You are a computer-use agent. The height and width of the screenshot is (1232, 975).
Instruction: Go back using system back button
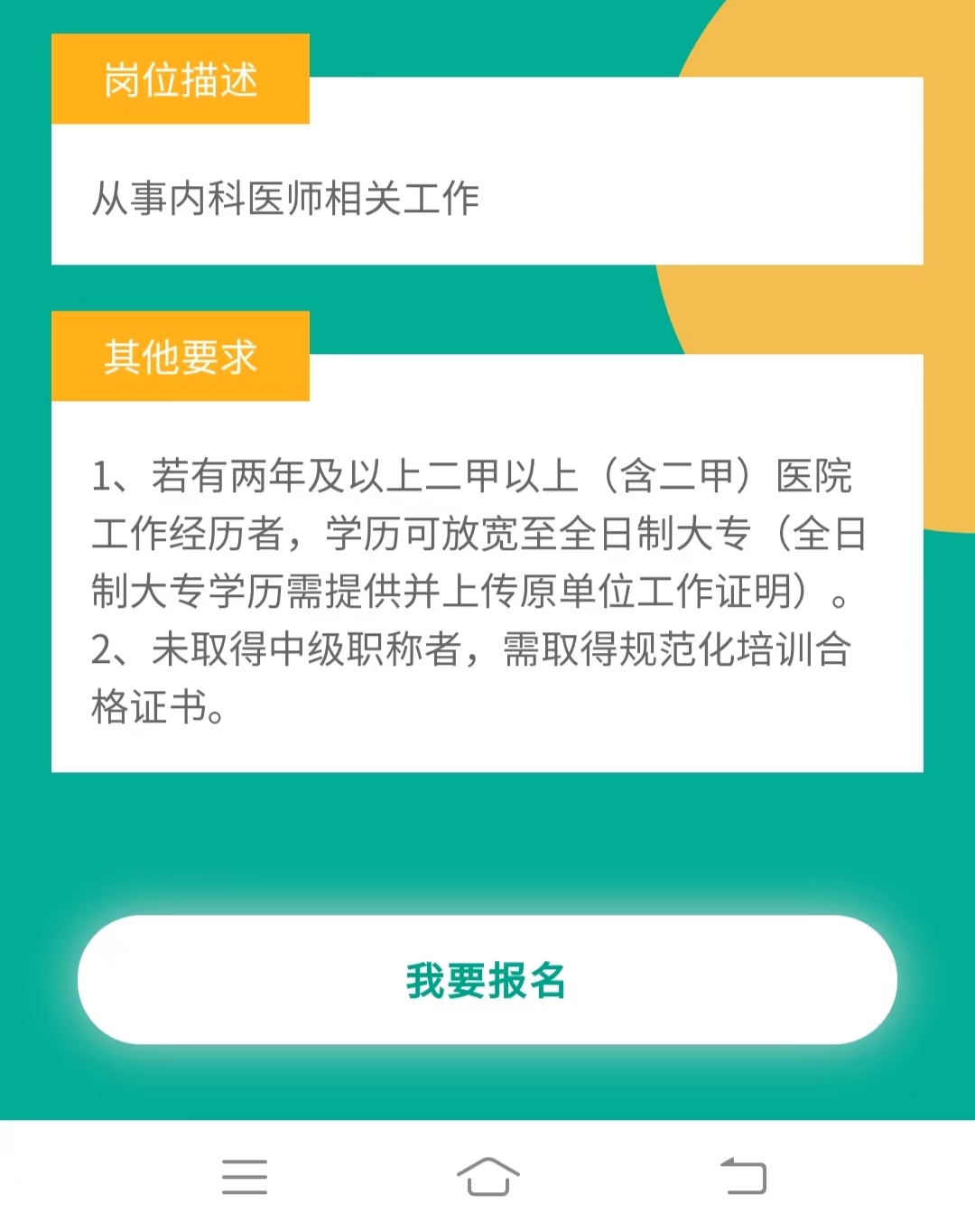pyautogui.click(x=743, y=1177)
